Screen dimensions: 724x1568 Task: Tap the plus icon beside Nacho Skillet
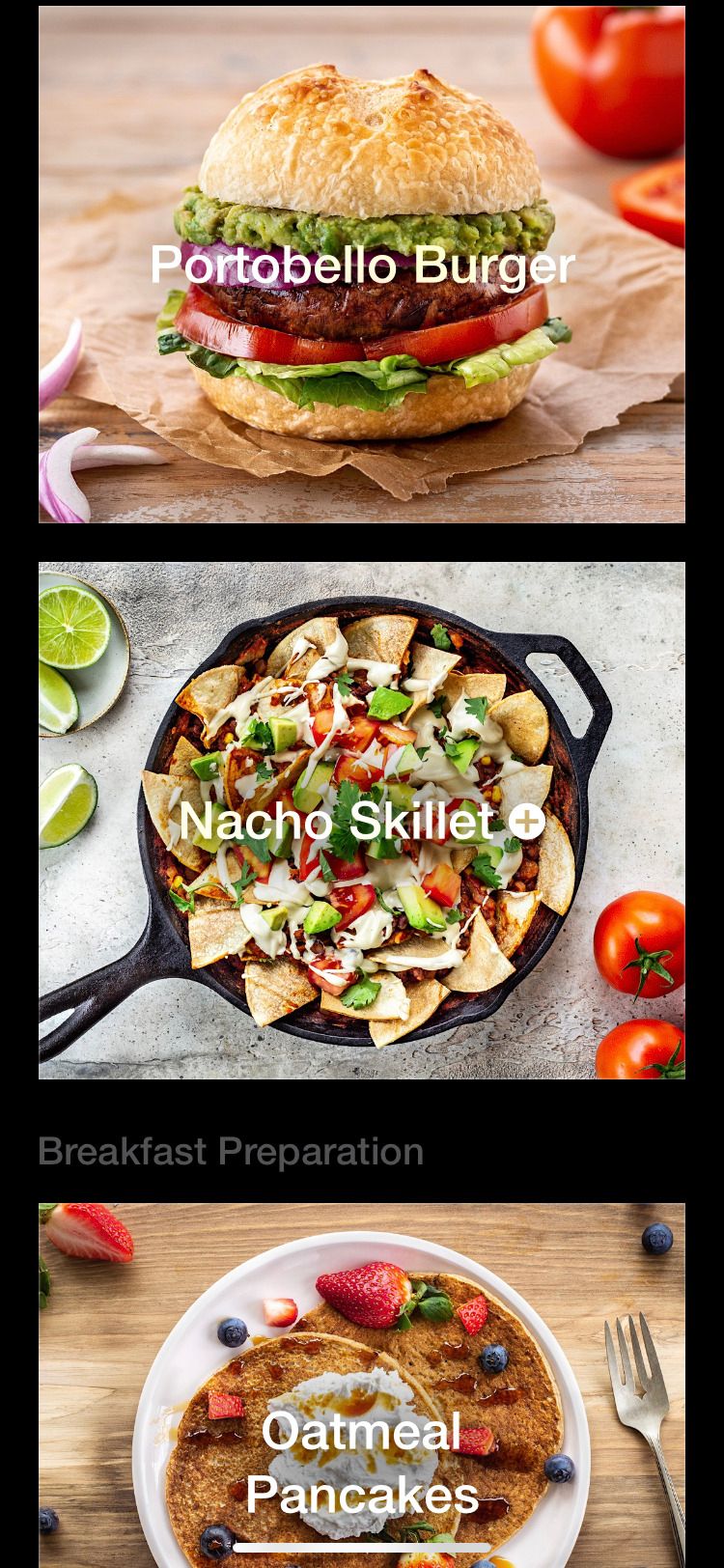527,823
